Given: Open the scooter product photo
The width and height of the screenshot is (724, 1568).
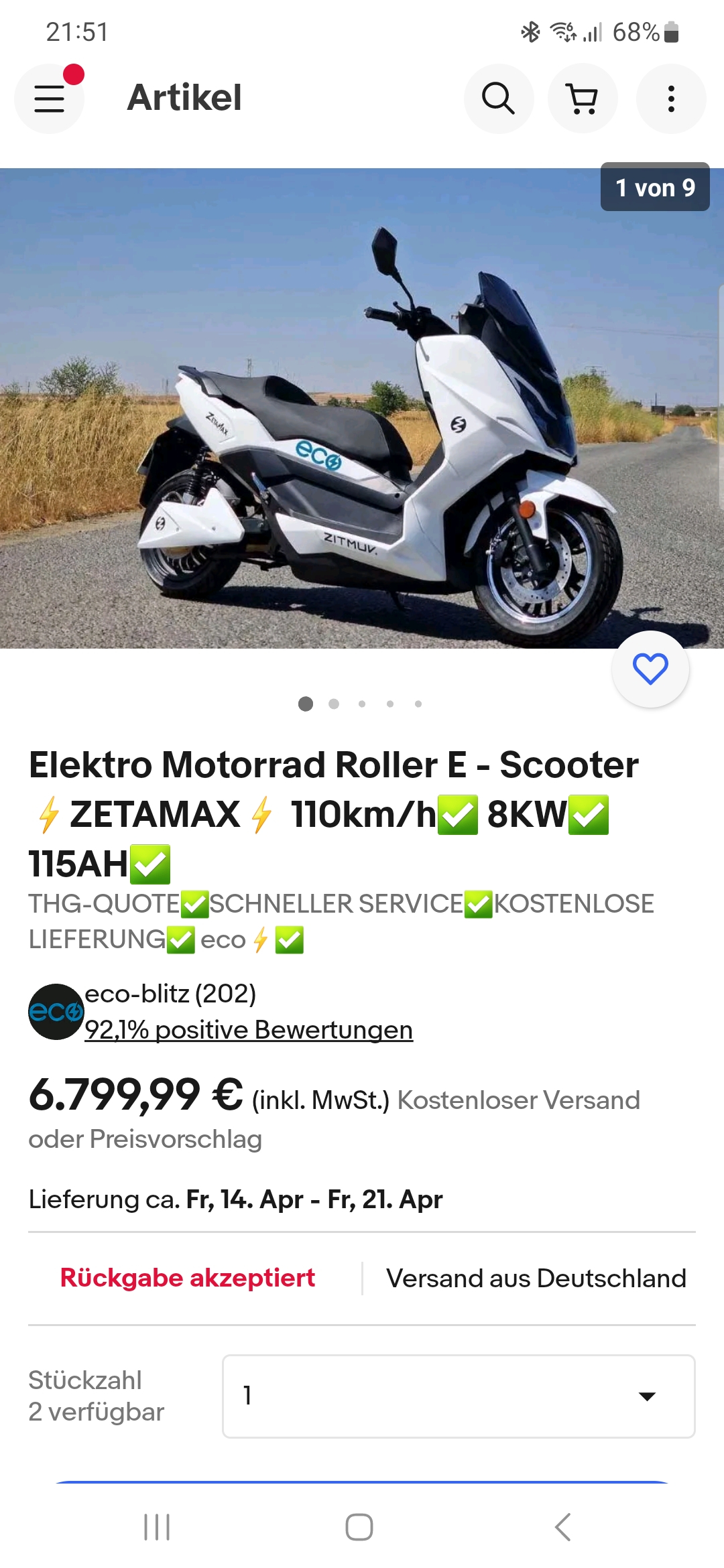Looking at the screenshot, I should pos(362,409).
